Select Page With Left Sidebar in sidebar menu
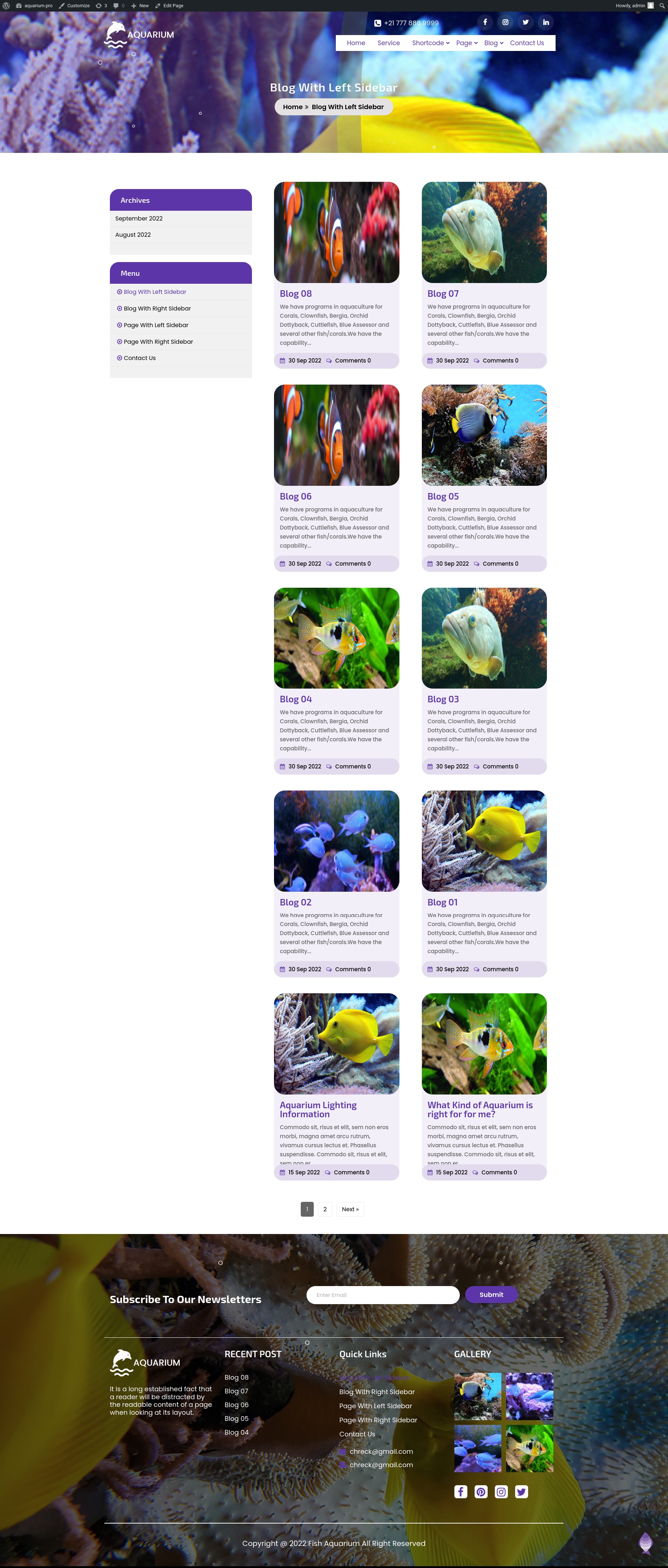The height and width of the screenshot is (1568, 668). [x=156, y=325]
